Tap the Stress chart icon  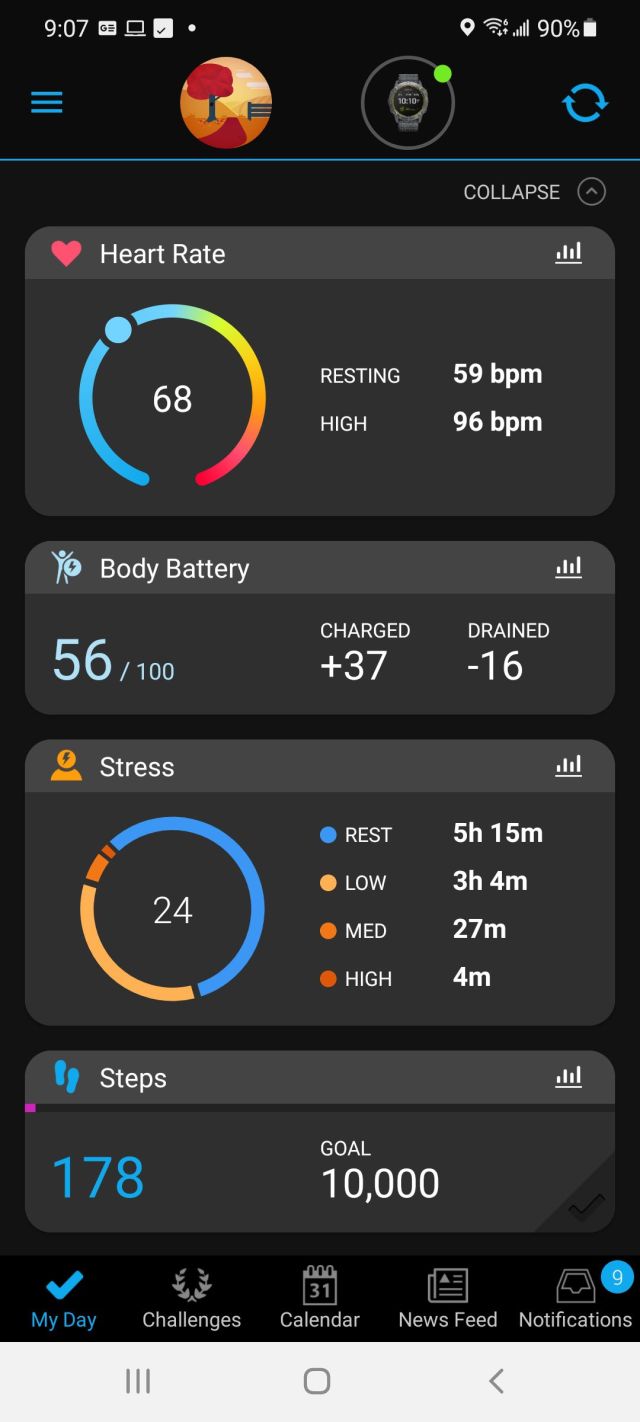pyautogui.click(x=568, y=766)
